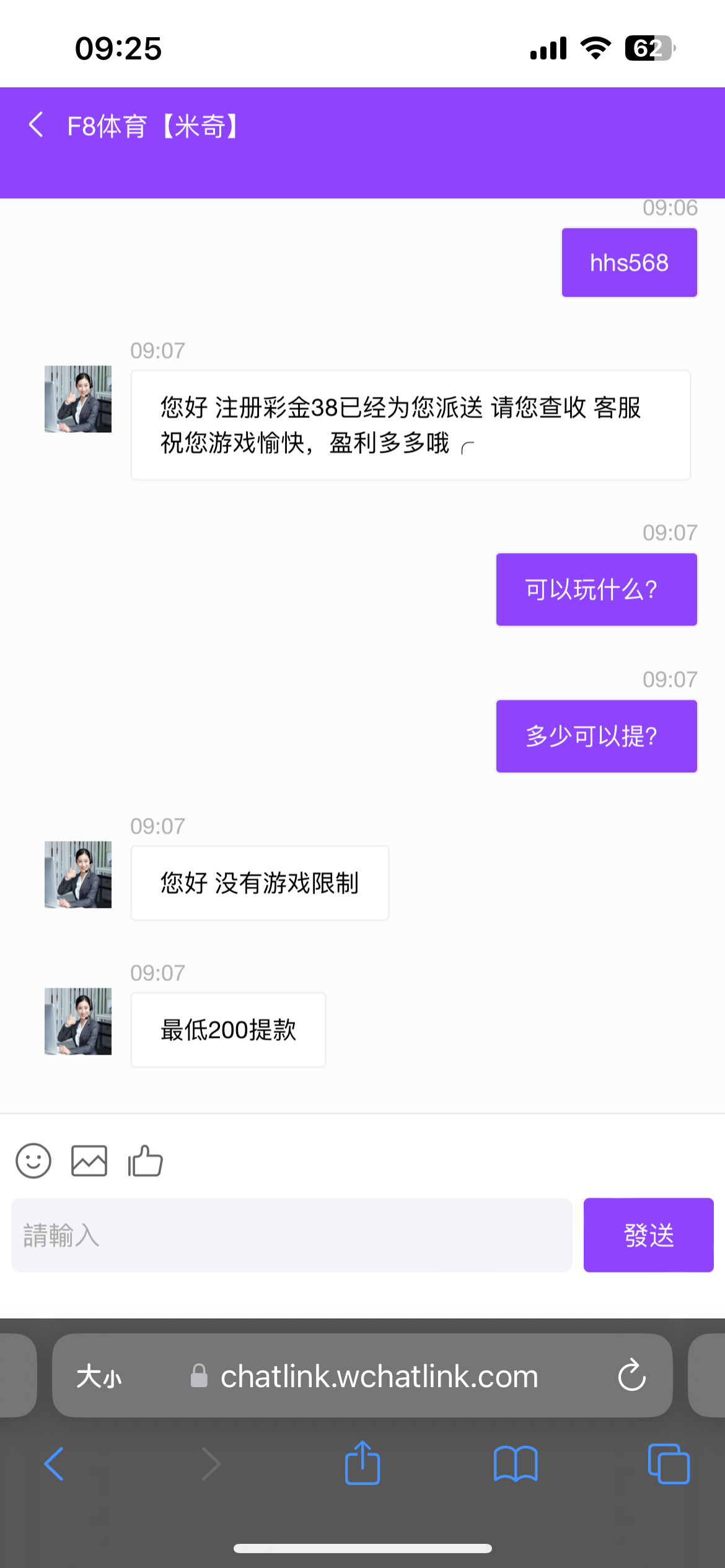This screenshot has height=1568, width=725.
Task: Share this page from Safari
Action: point(362,1463)
